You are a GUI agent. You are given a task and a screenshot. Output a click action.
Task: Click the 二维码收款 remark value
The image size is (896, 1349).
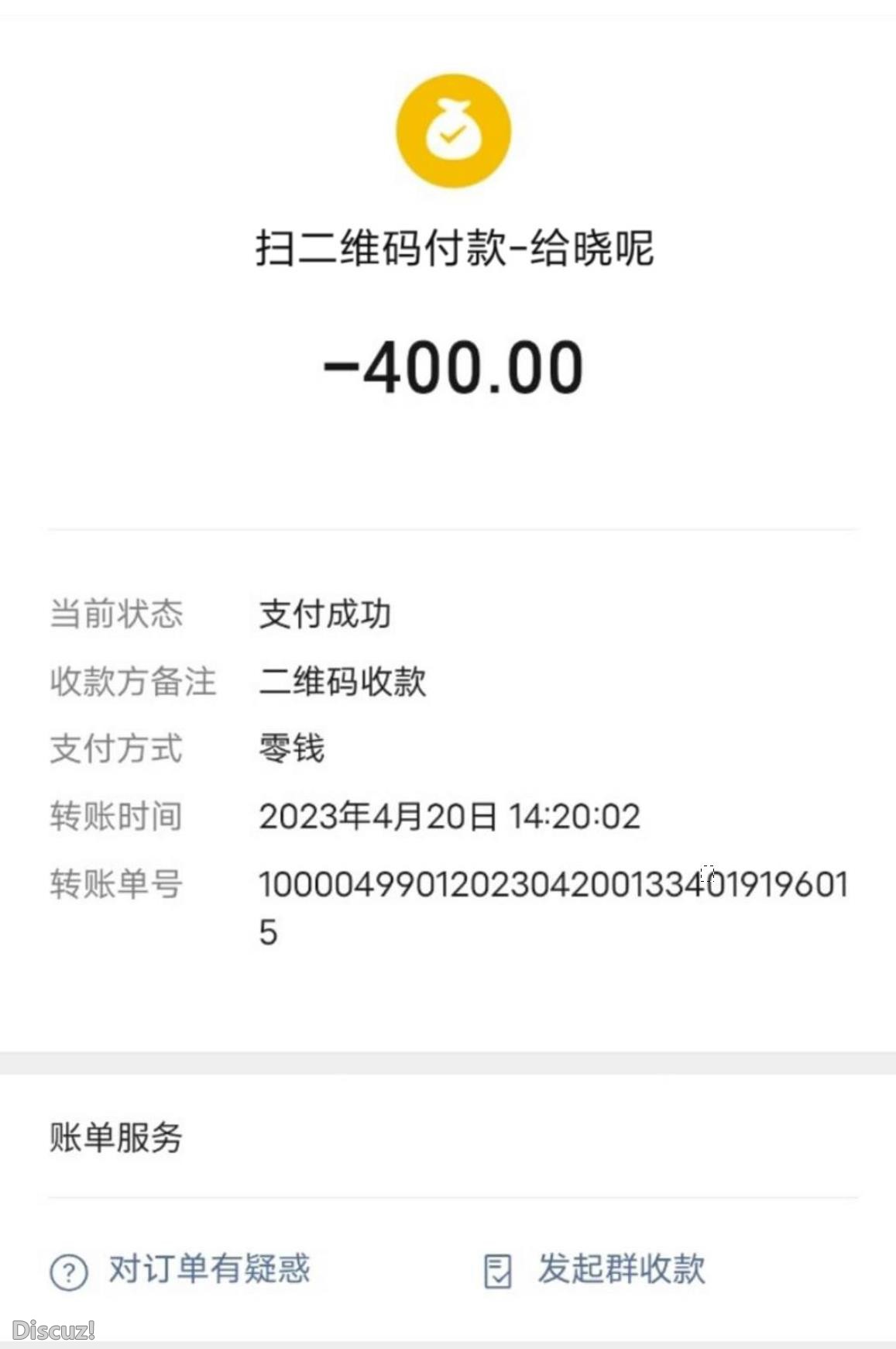coord(345,680)
